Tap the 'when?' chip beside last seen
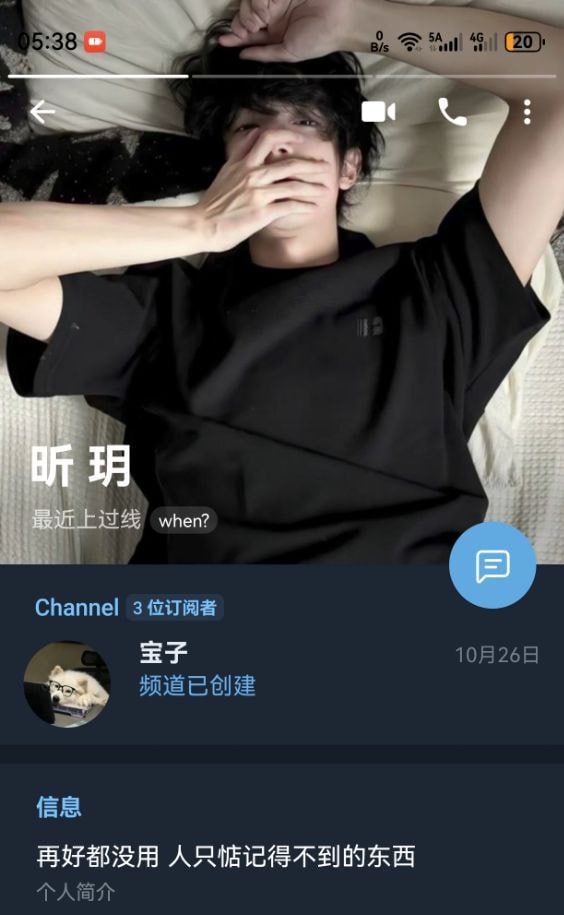The width and height of the screenshot is (564, 915). coord(184,520)
